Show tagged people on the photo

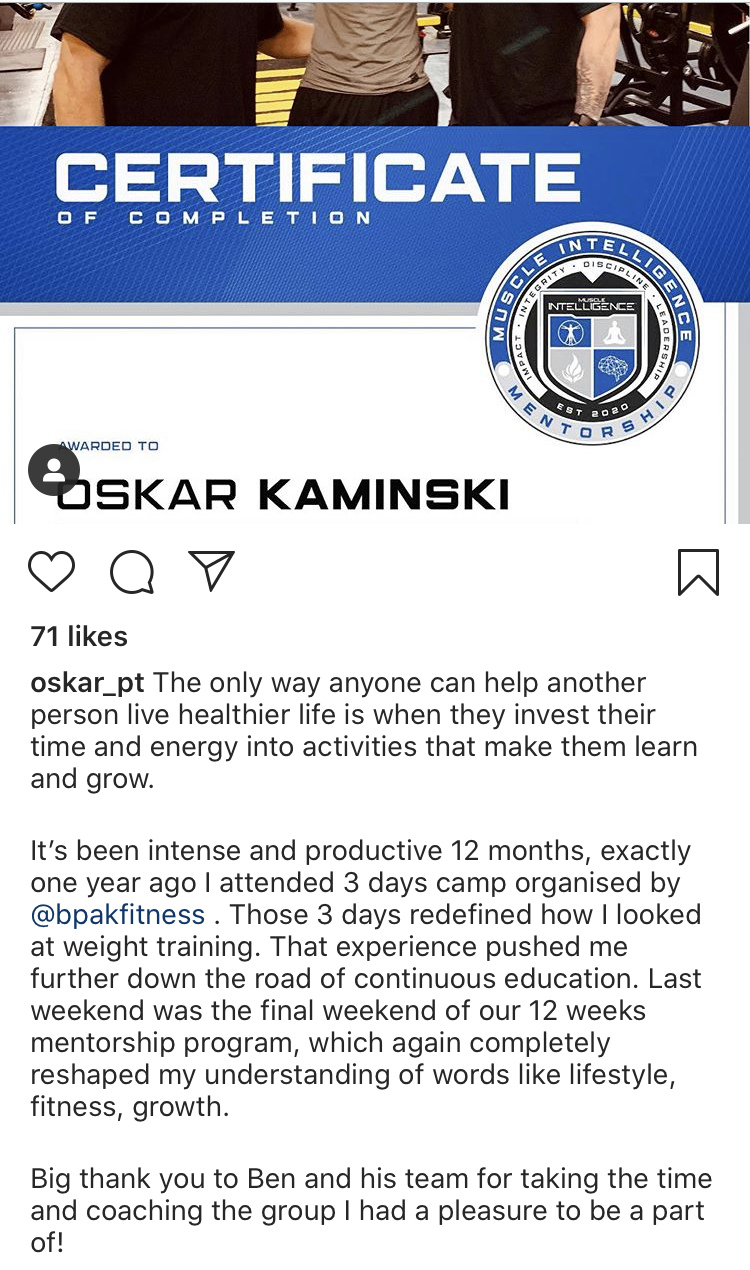pos(54,470)
